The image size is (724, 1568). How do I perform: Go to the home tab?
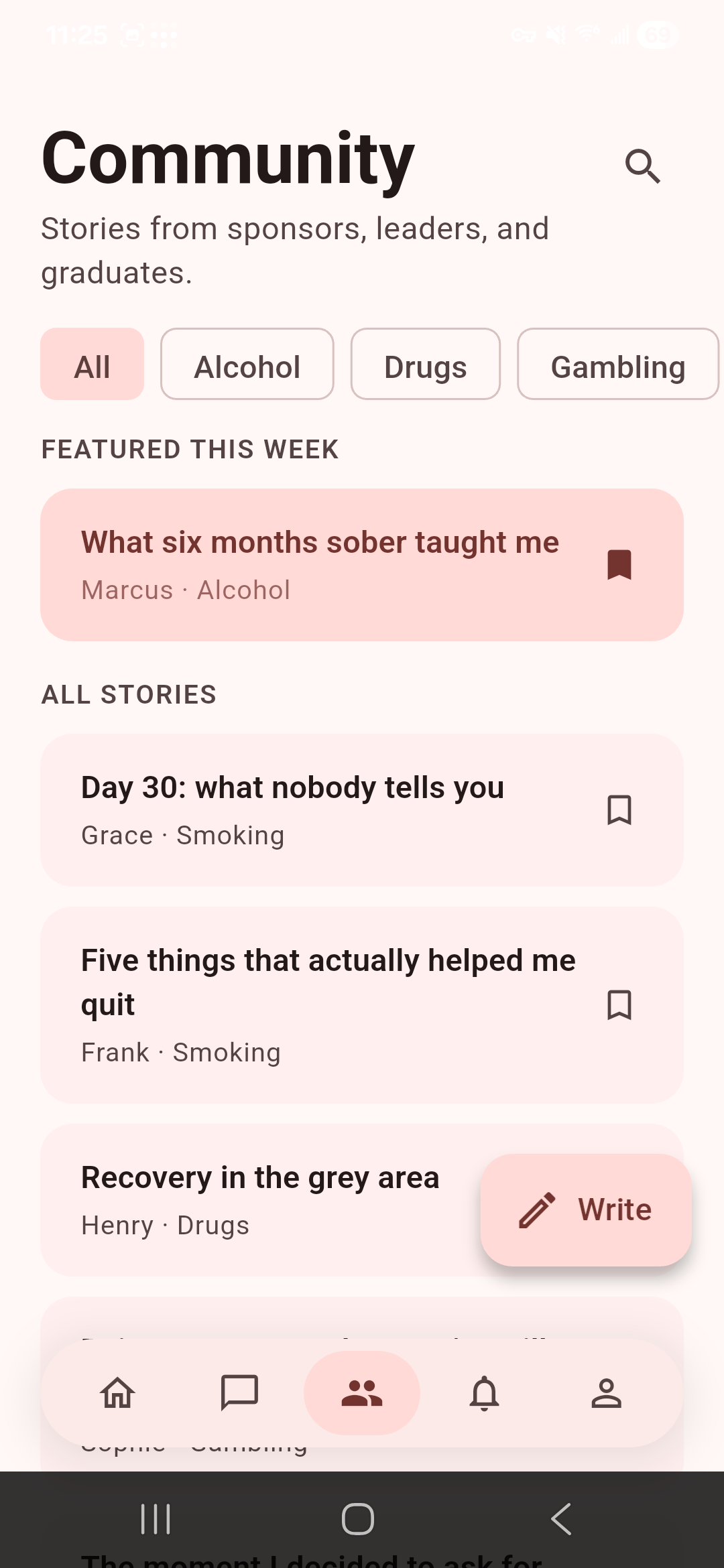coord(117,1393)
